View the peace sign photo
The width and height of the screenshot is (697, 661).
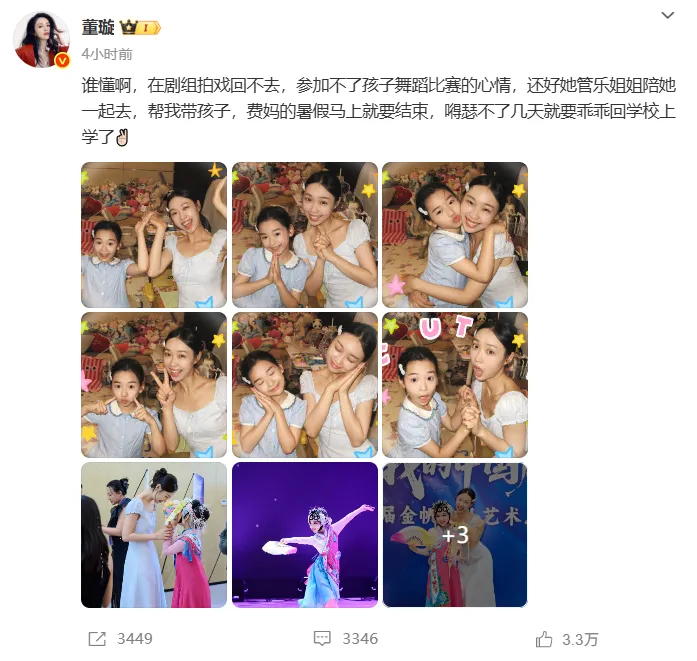[x=154, y=385]
